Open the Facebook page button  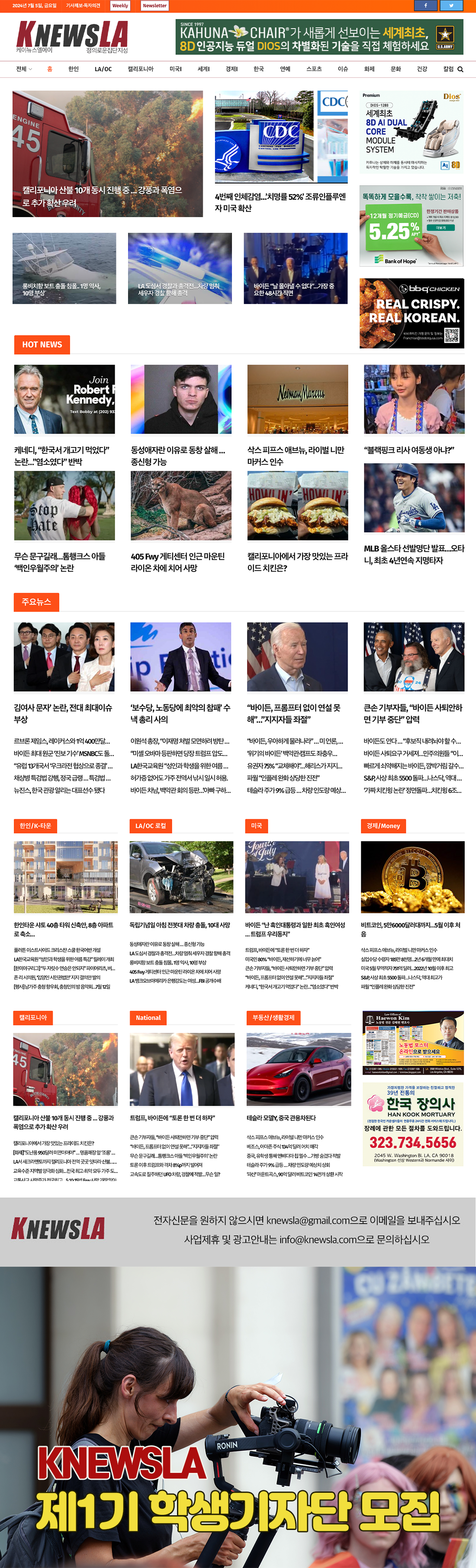pos(425,6)
